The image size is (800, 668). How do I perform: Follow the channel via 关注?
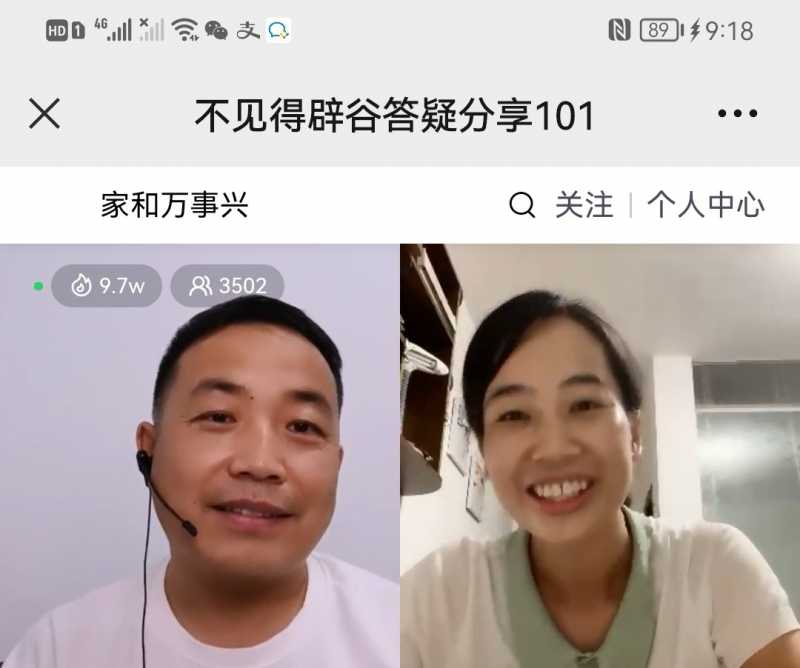584,206
